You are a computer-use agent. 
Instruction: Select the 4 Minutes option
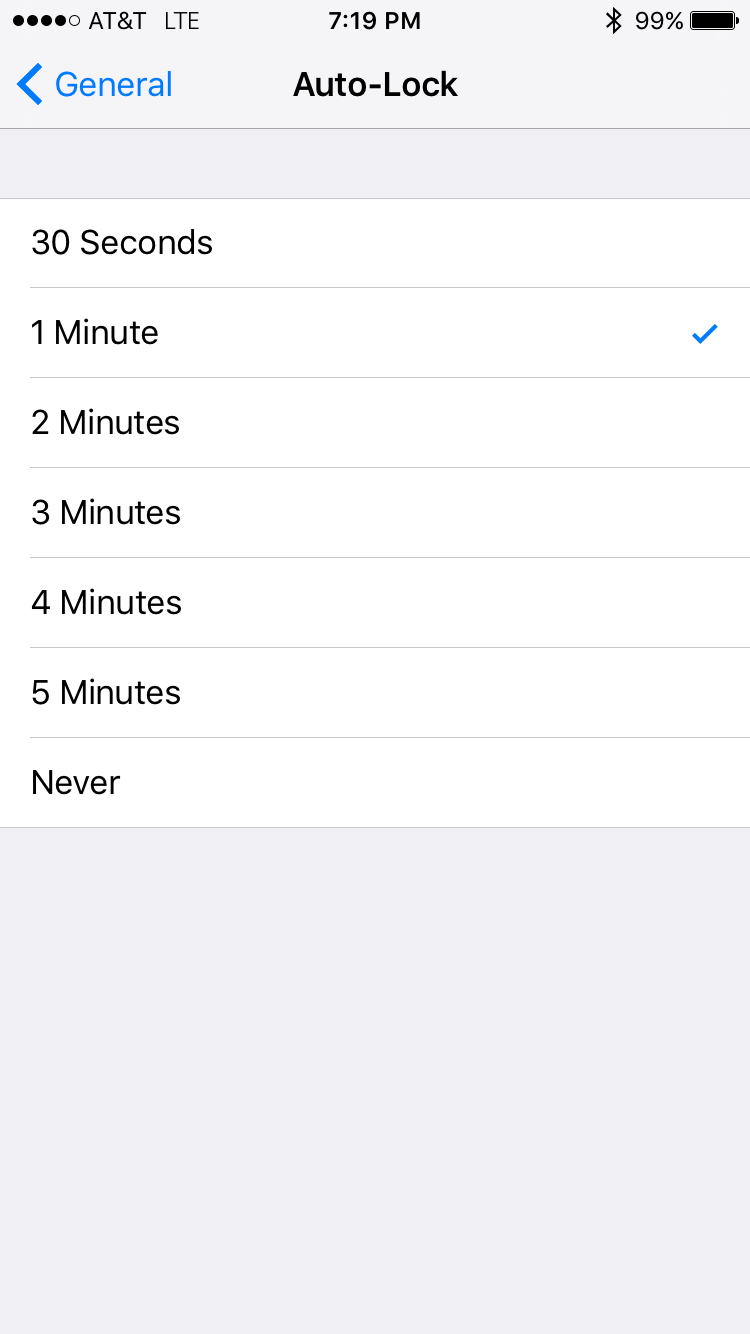[375, 603]
